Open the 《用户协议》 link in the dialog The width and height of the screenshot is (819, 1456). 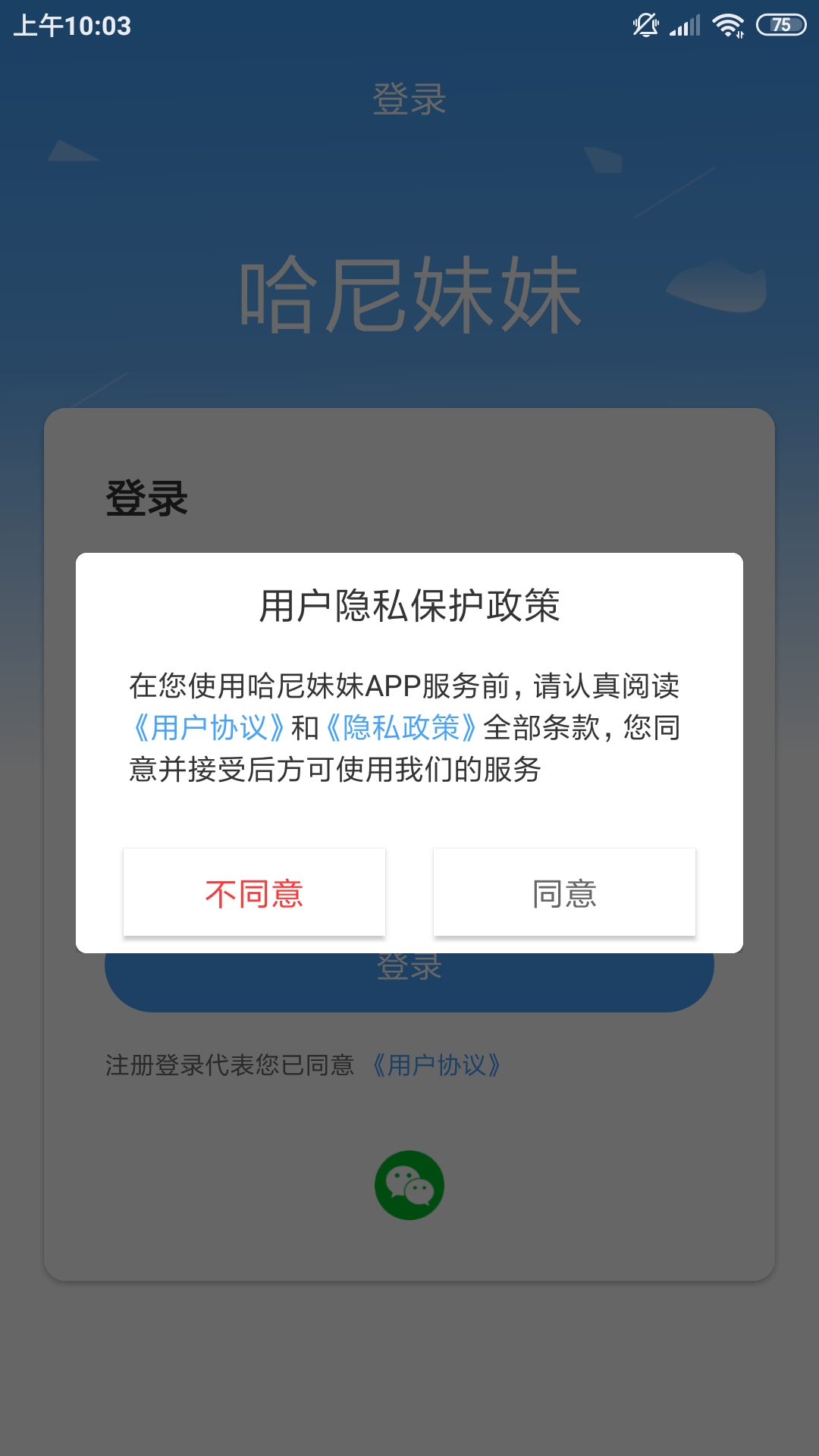[x=209, y=728]
